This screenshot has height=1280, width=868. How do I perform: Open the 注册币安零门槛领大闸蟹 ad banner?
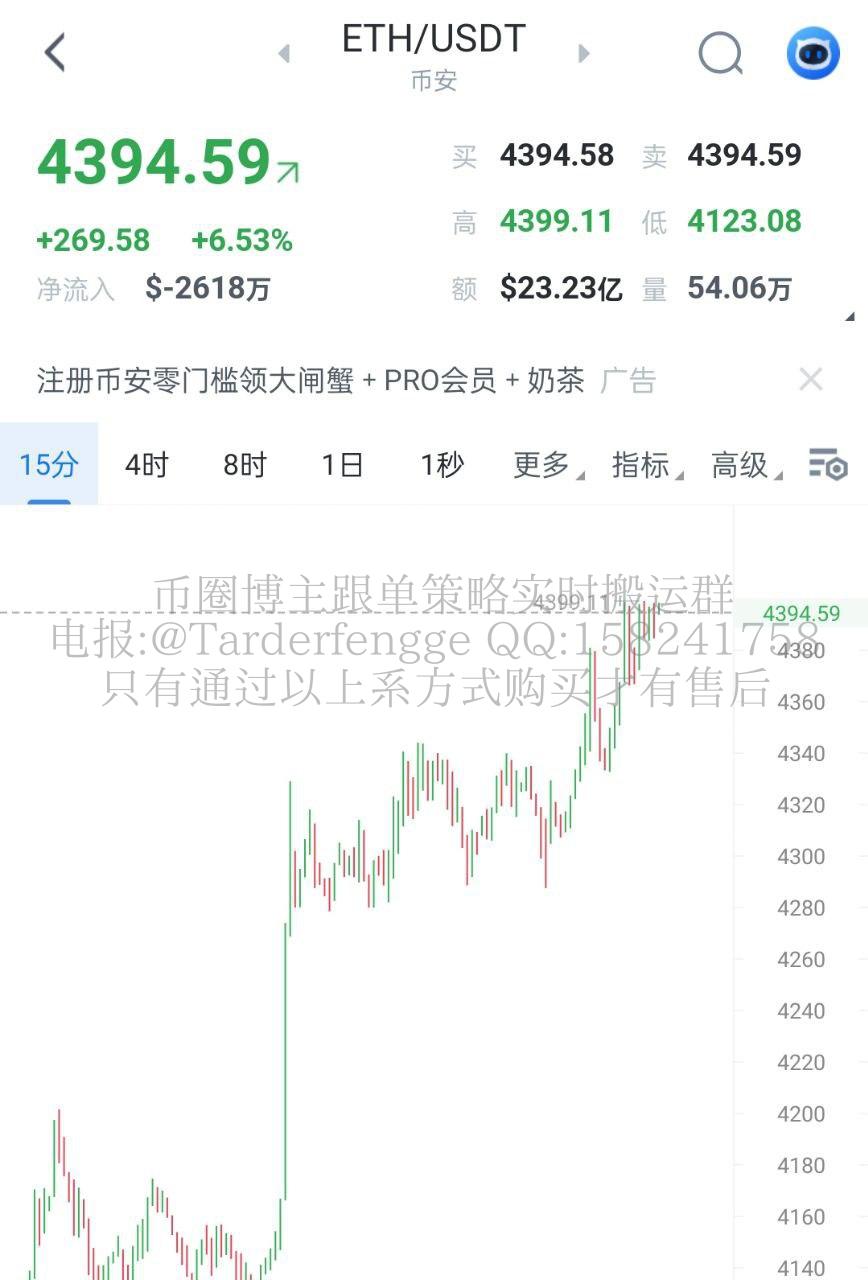(x=310, y=381)
